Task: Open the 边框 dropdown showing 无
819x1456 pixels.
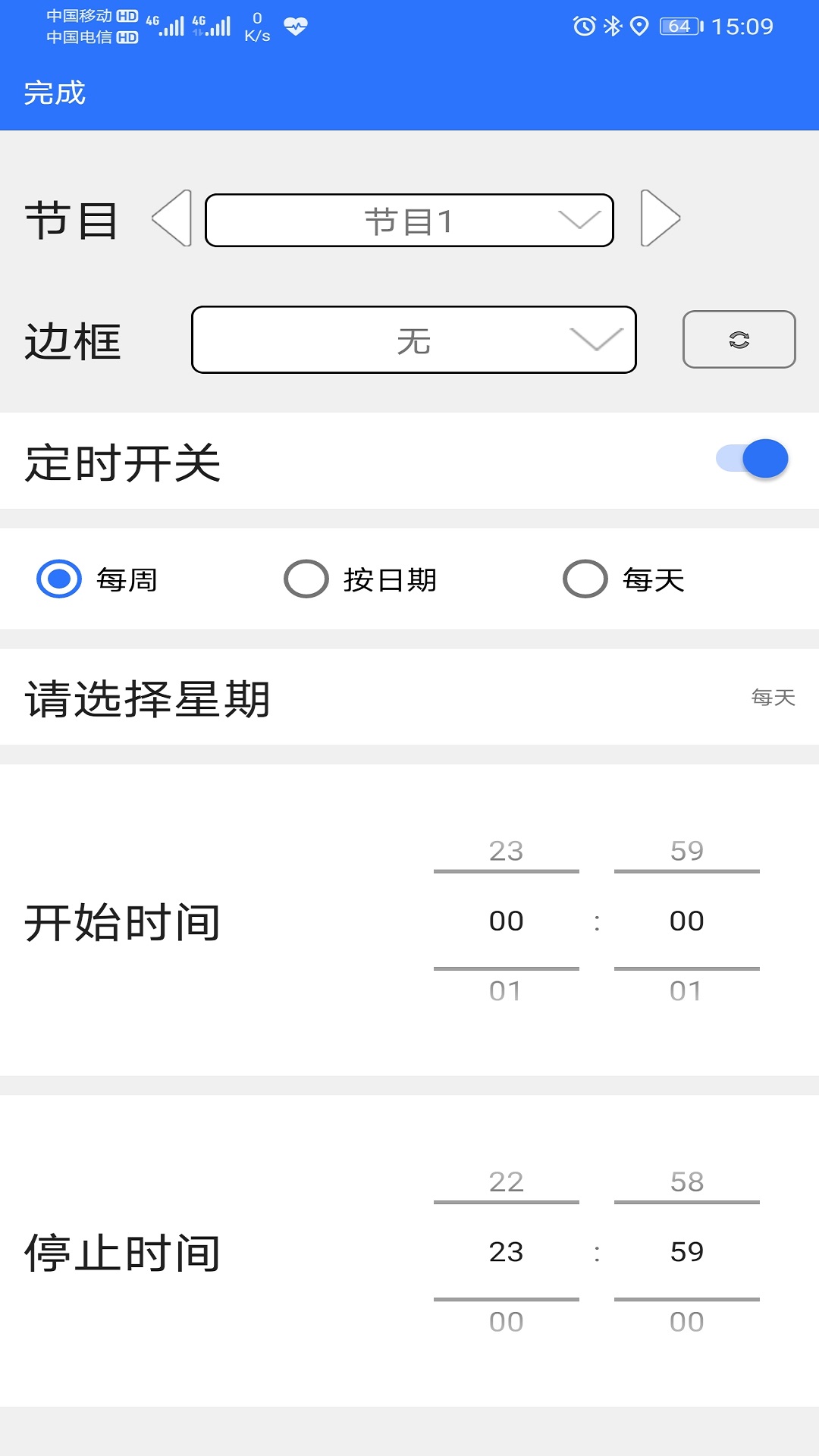Action: (413, 340)
